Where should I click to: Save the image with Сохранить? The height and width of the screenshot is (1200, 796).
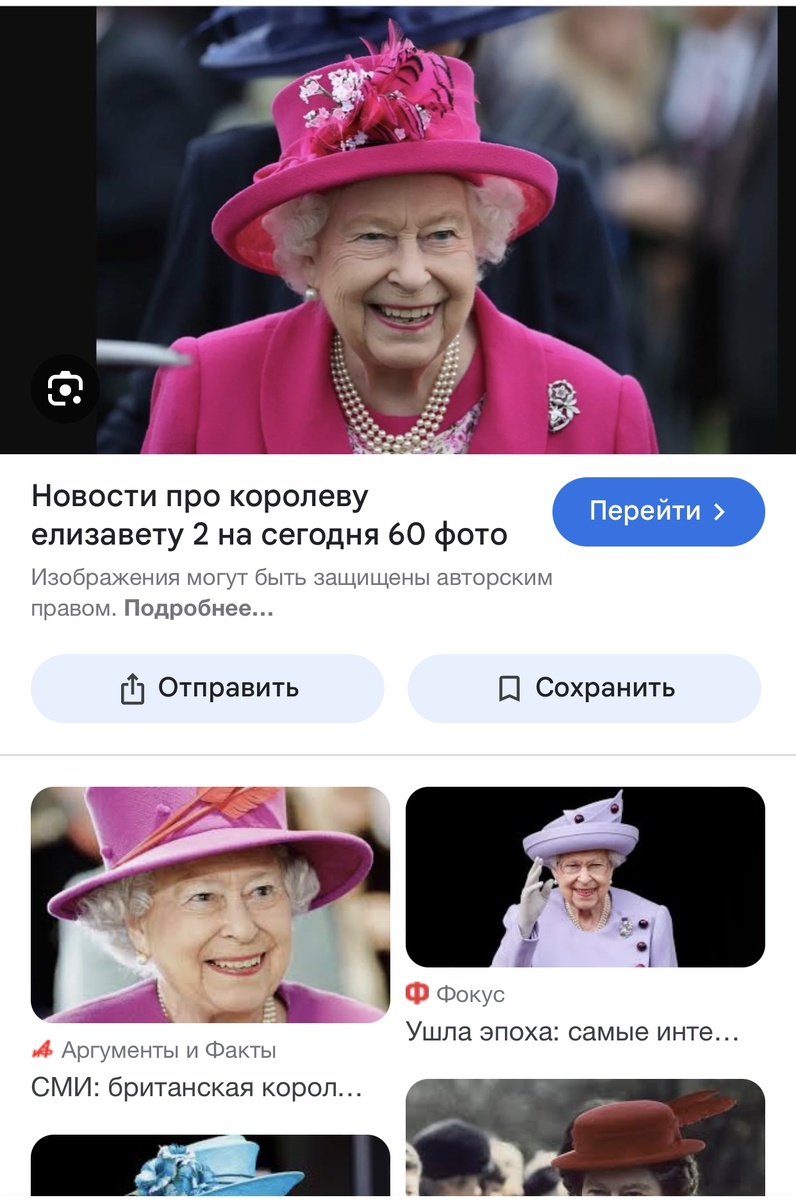point(584,688)
